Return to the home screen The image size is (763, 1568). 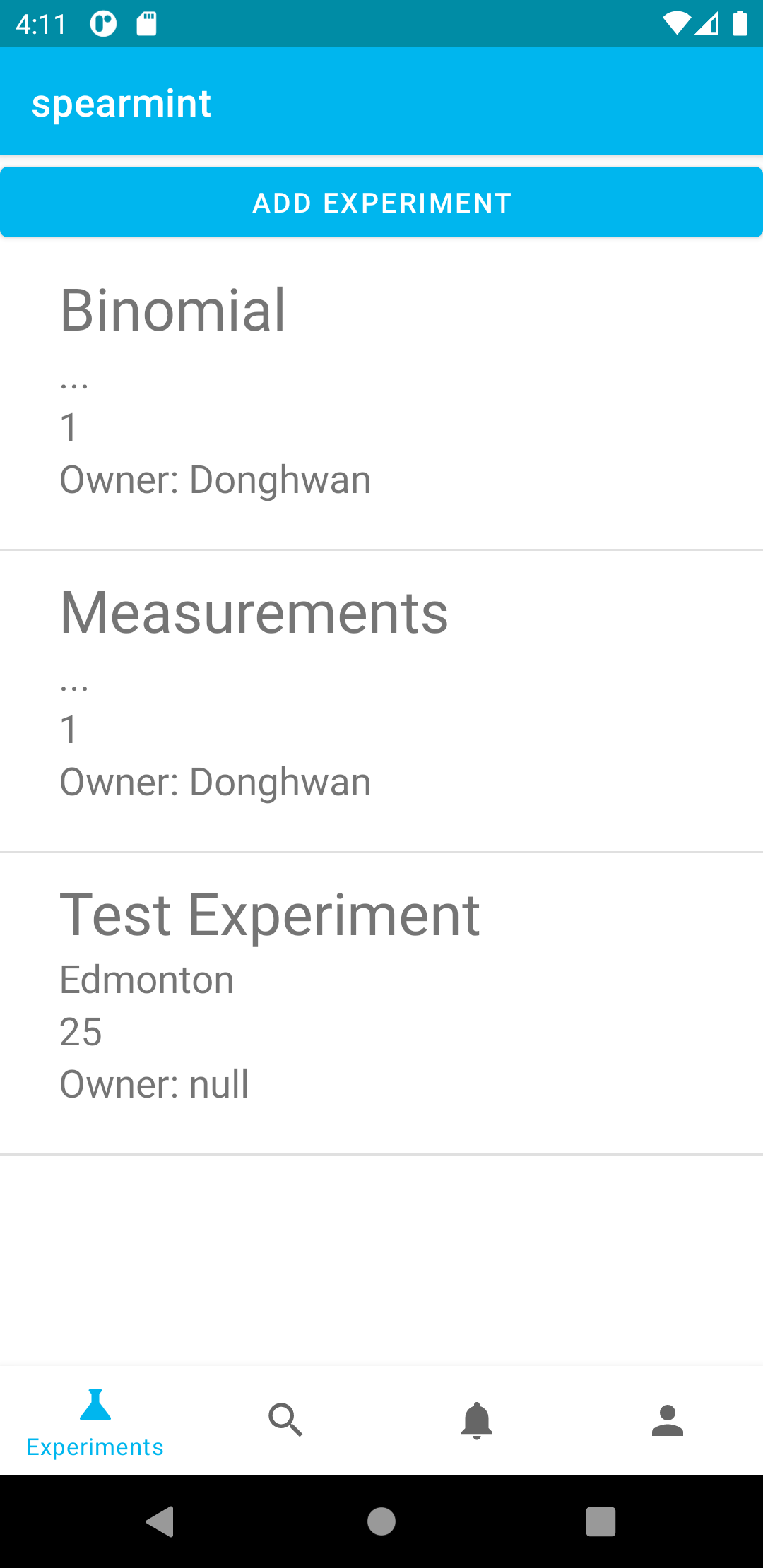pos(381,1521)
